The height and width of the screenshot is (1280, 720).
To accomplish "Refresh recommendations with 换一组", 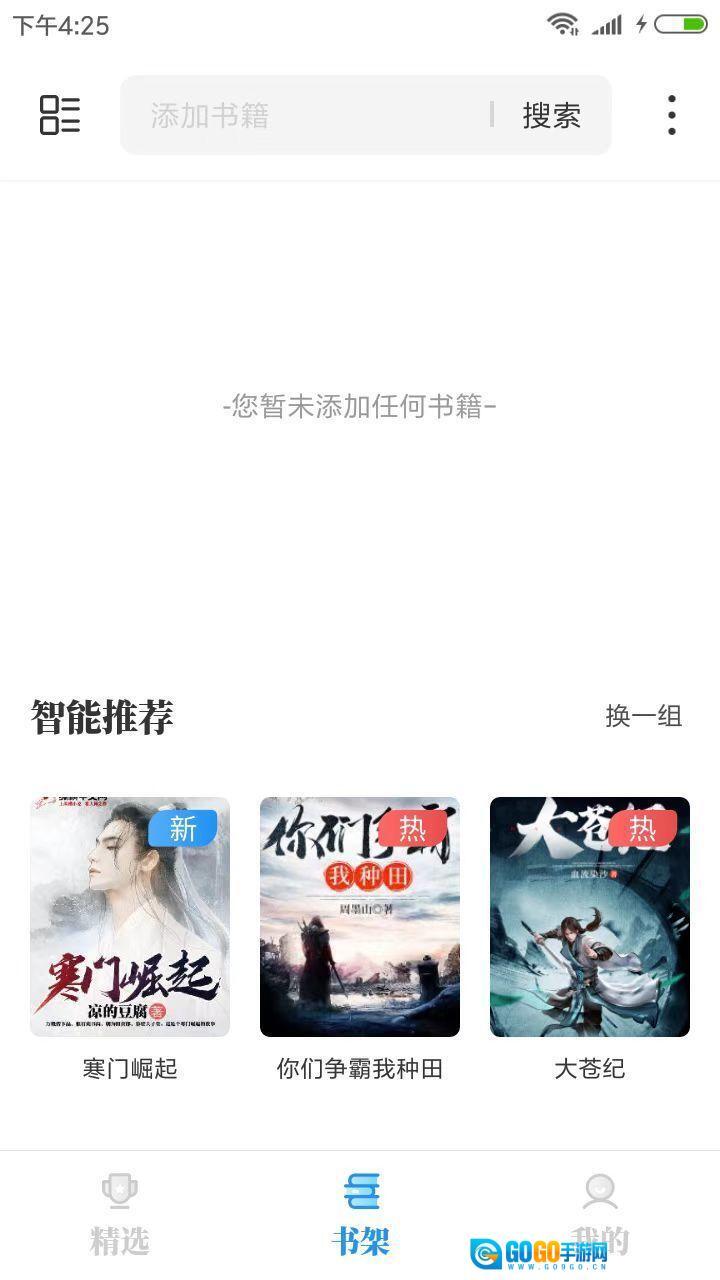I will tap(643, 716).
